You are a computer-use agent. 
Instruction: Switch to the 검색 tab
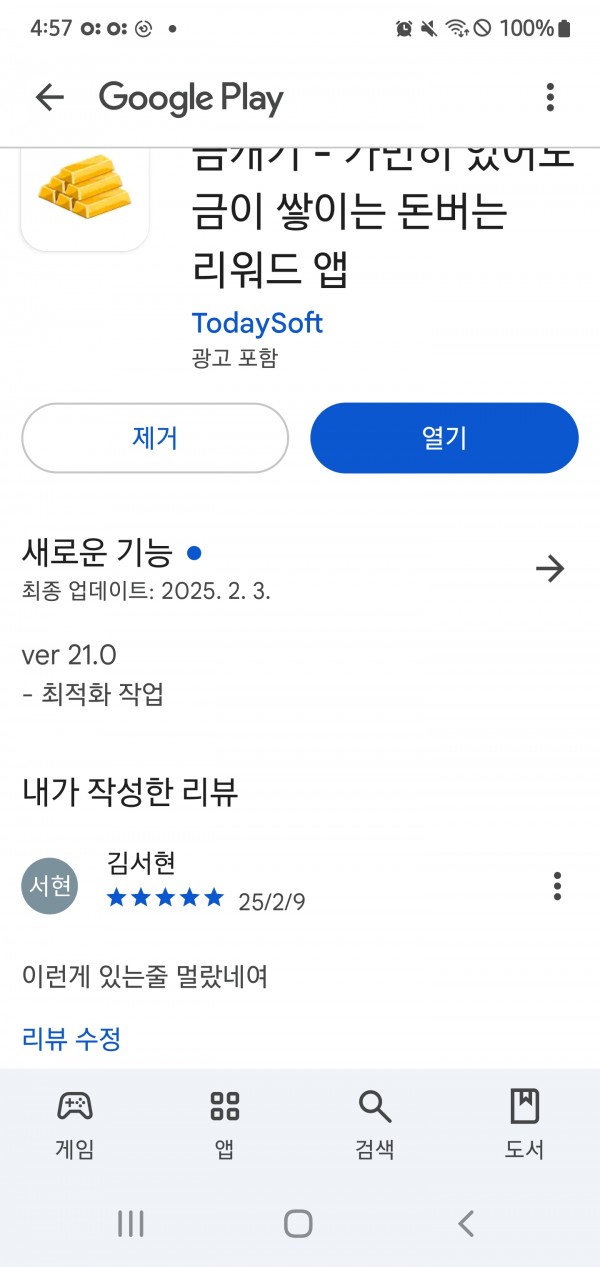[375, 1124]
